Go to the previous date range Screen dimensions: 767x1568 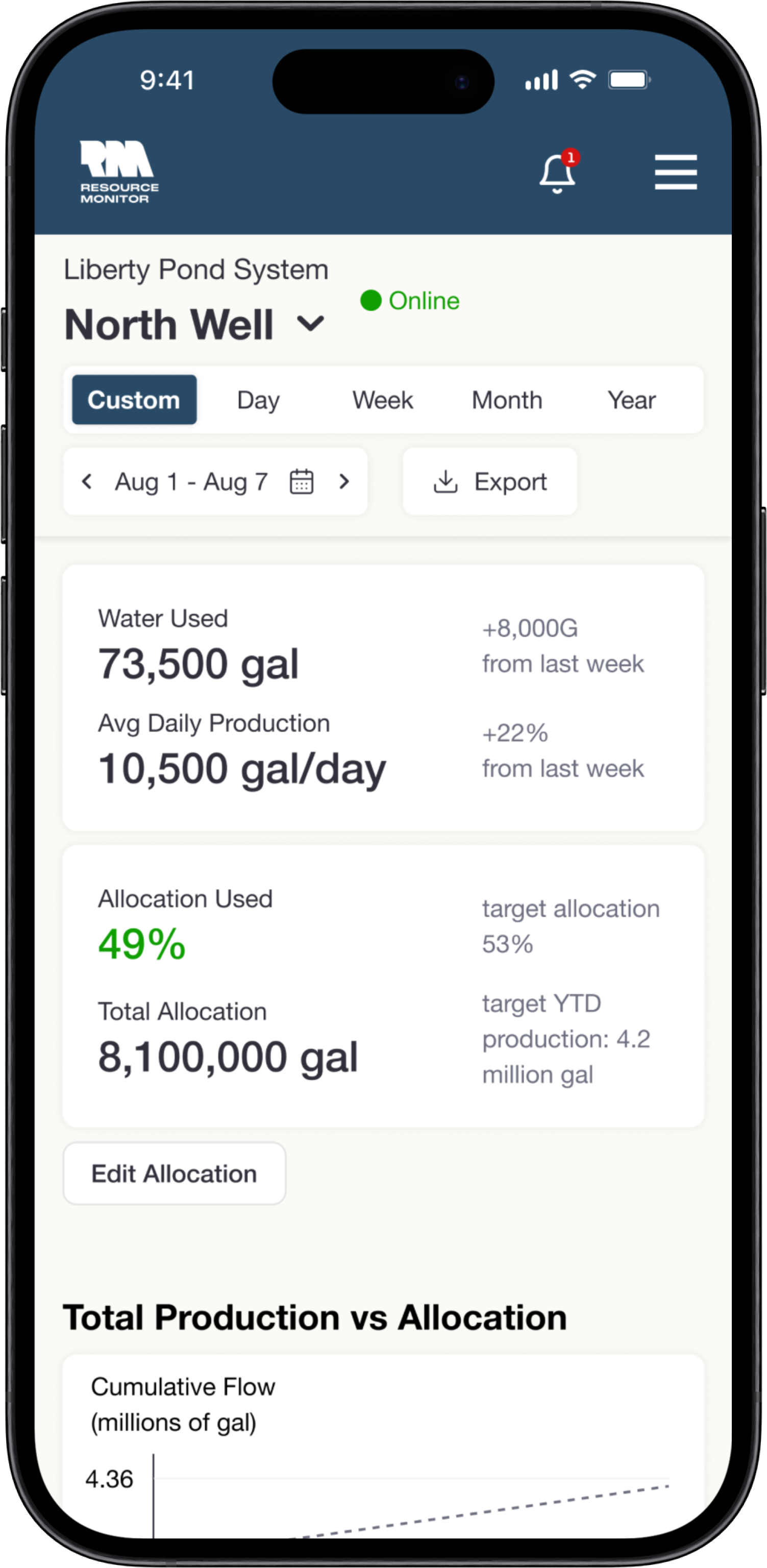[87, 481]
